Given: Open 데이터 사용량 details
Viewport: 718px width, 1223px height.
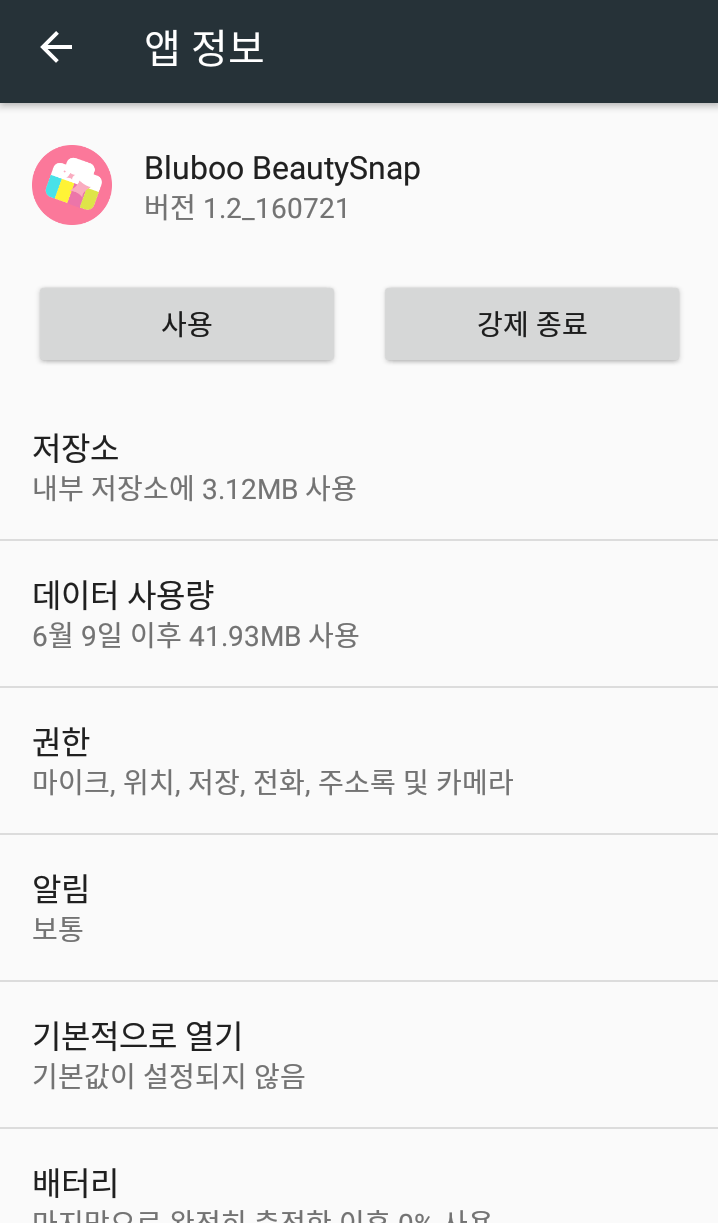Looking at the screenshot, I should (x=359, y=614).
